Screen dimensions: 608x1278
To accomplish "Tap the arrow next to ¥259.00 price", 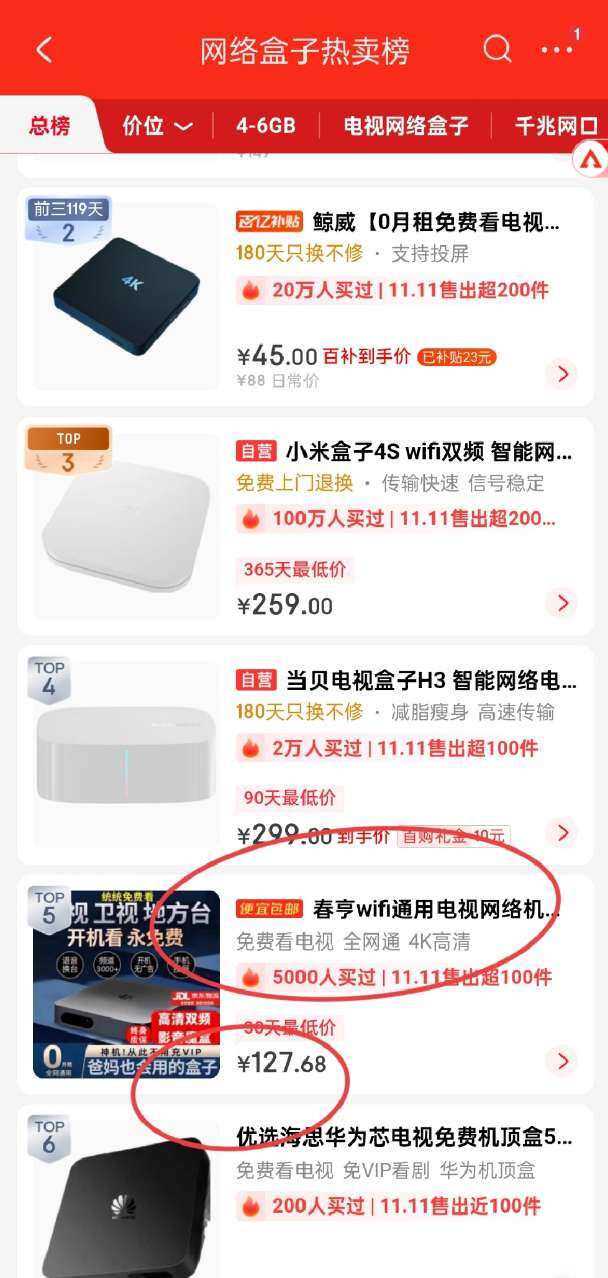I will click(562, 603).
